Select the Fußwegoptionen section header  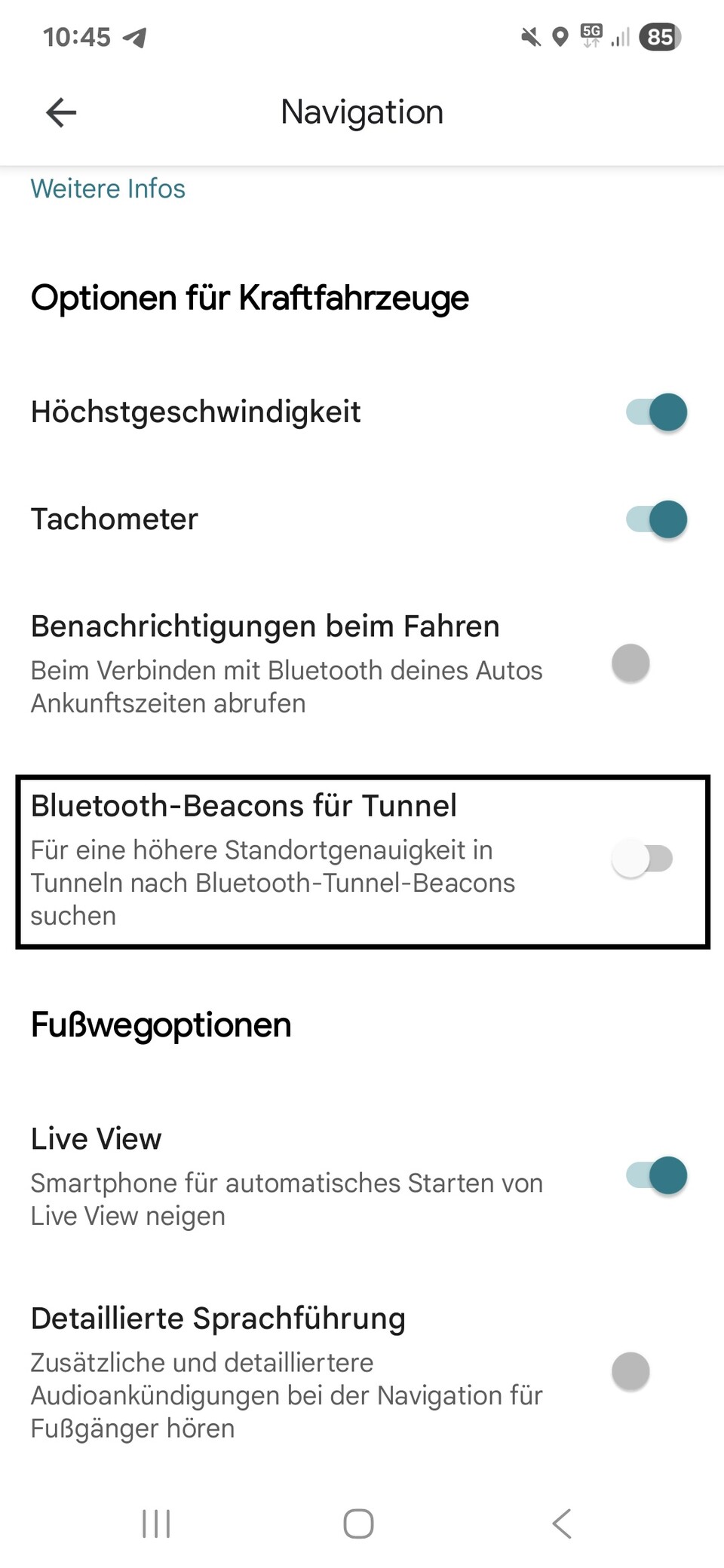(160, 1024)
